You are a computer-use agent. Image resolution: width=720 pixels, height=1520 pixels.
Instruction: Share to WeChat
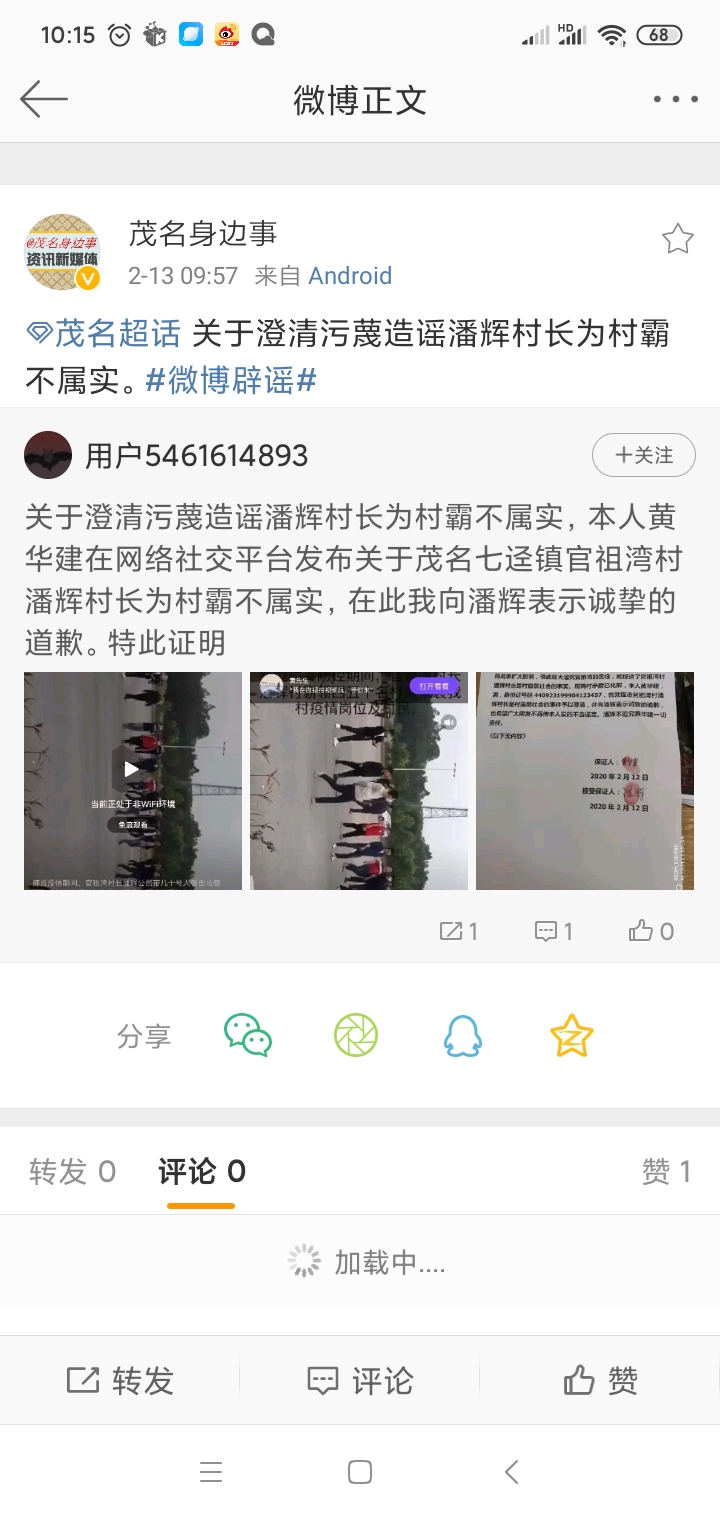coord(248,1036)
